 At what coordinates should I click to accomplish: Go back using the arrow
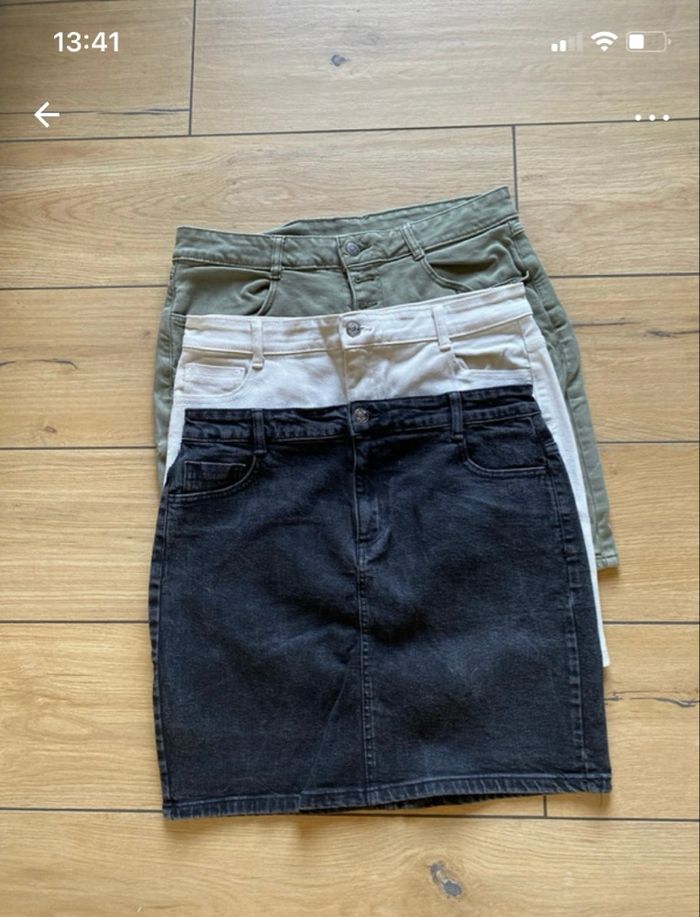coord(47,115)
